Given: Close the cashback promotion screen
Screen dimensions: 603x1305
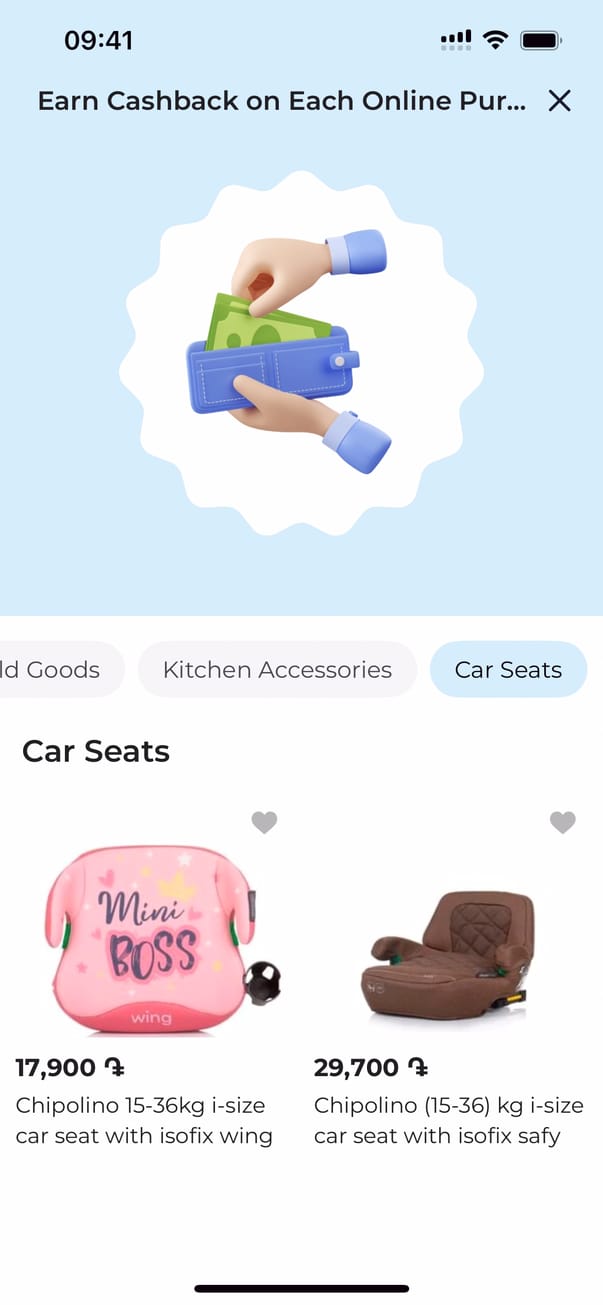Looking at the screenshot, I should [559, 100].
